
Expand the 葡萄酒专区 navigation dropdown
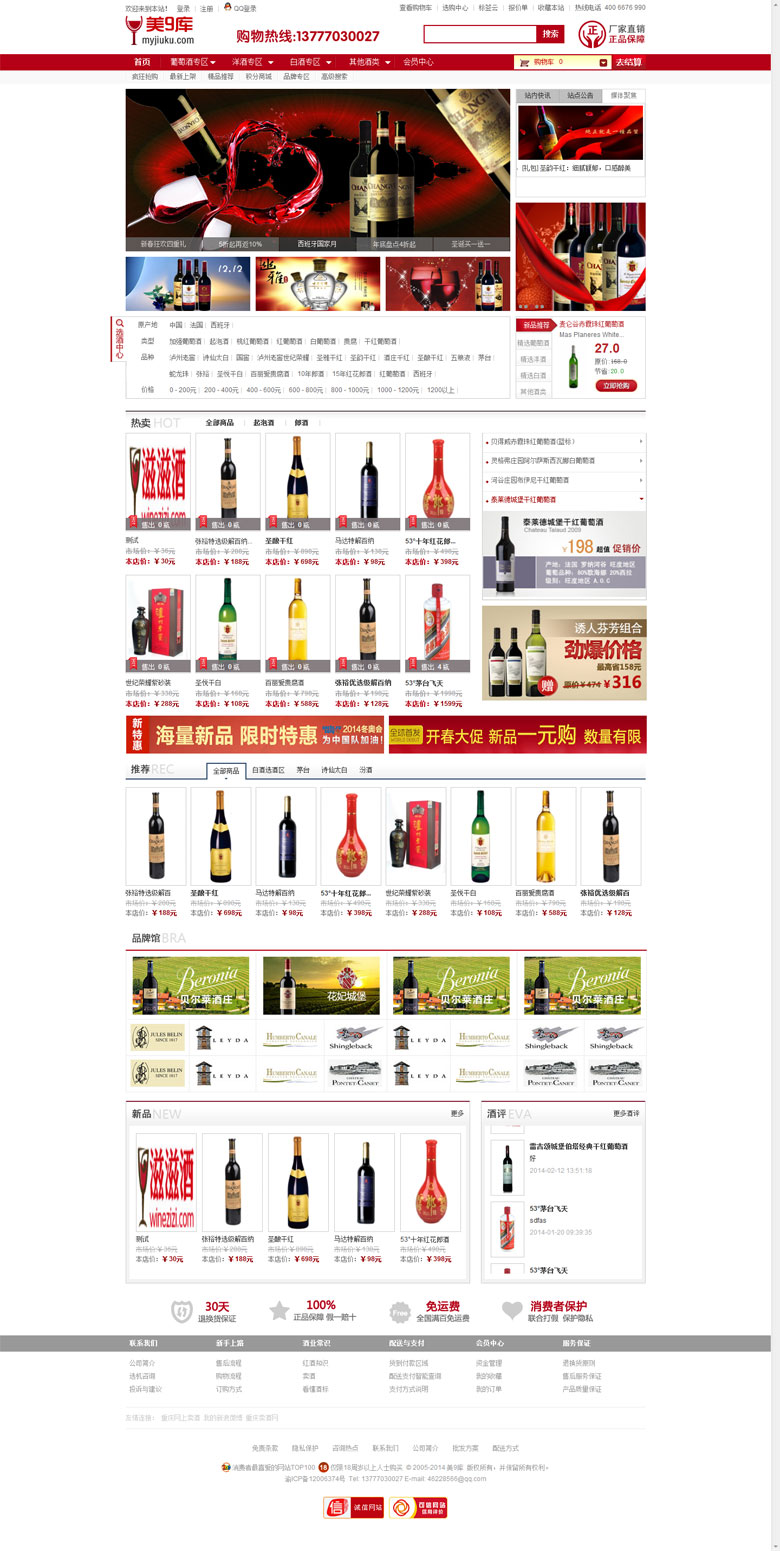click(192, 62)
